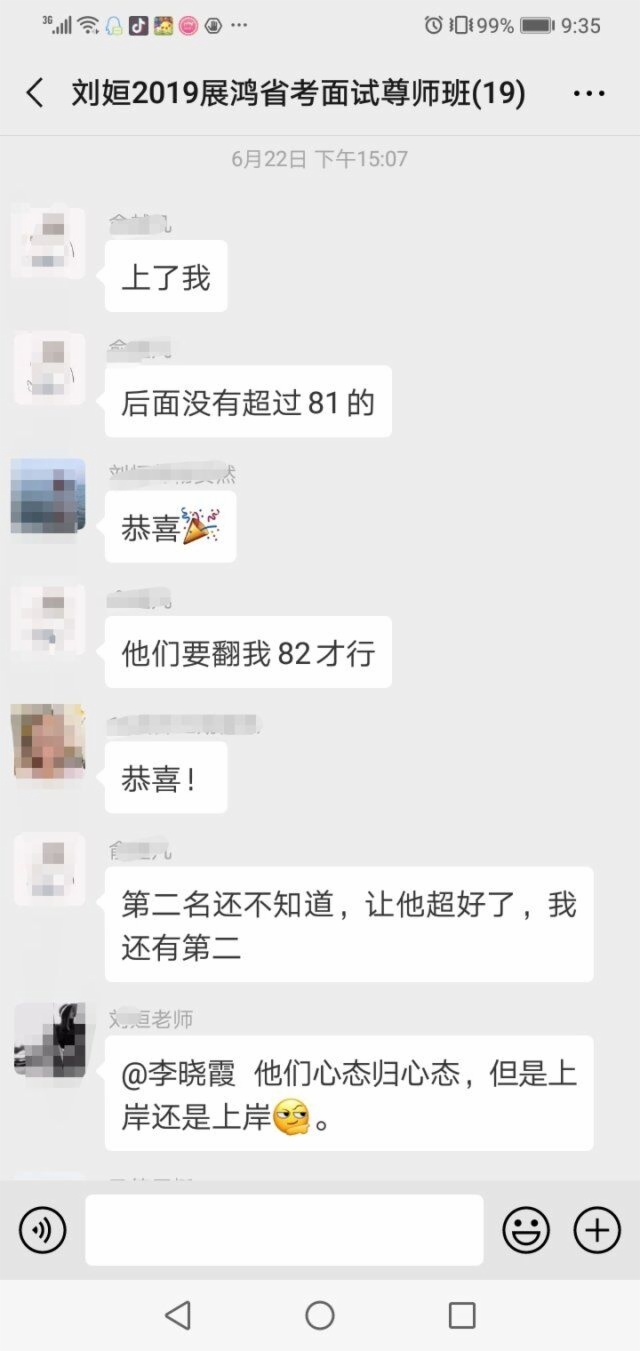
Task: Switch to voice message input
Action: point(42,1229)
